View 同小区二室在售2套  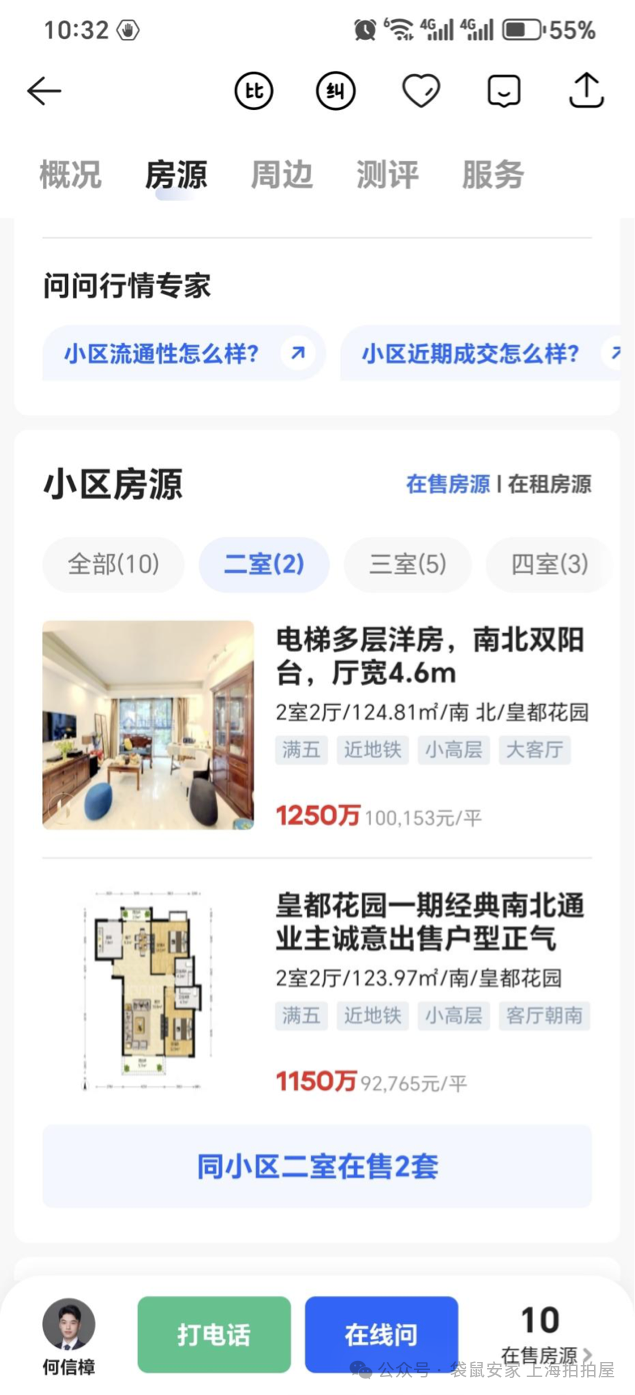click(x=317, y=1166)
